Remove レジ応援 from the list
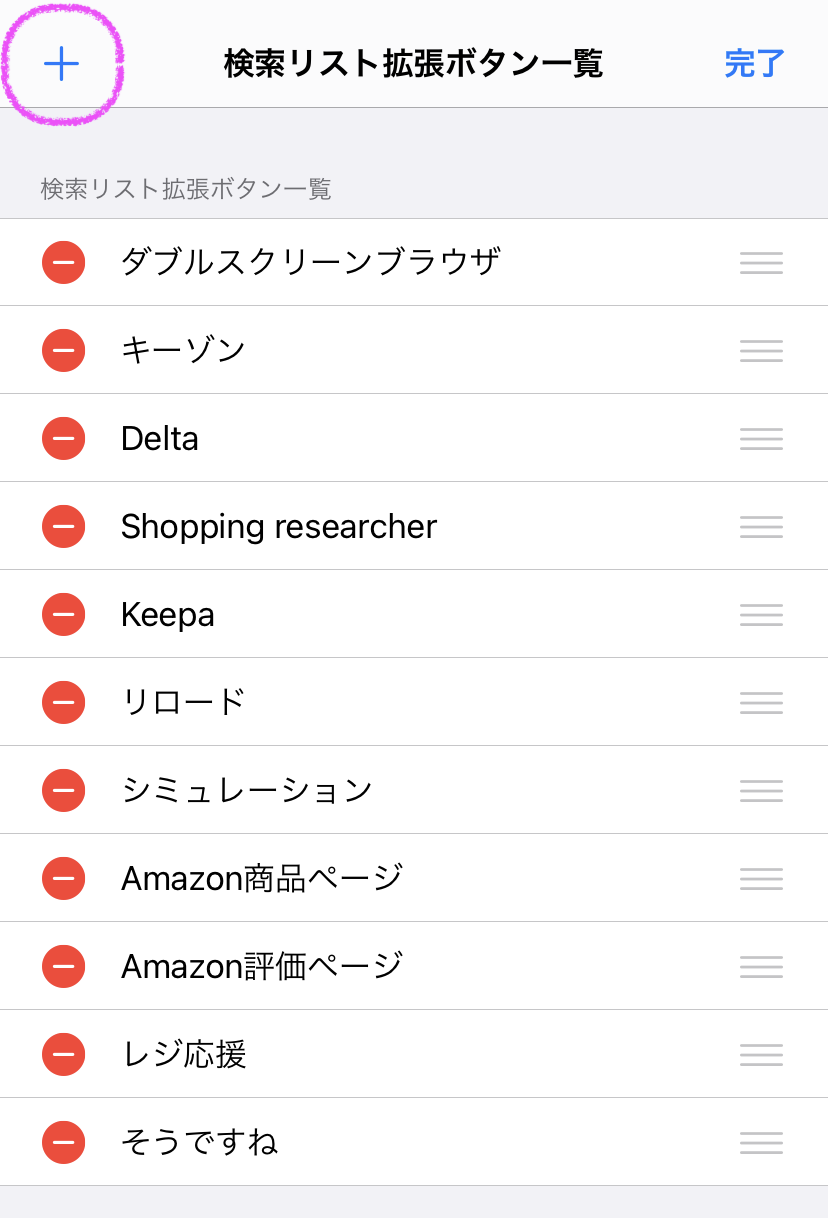828x1218 pixels. pos(63,1055)
